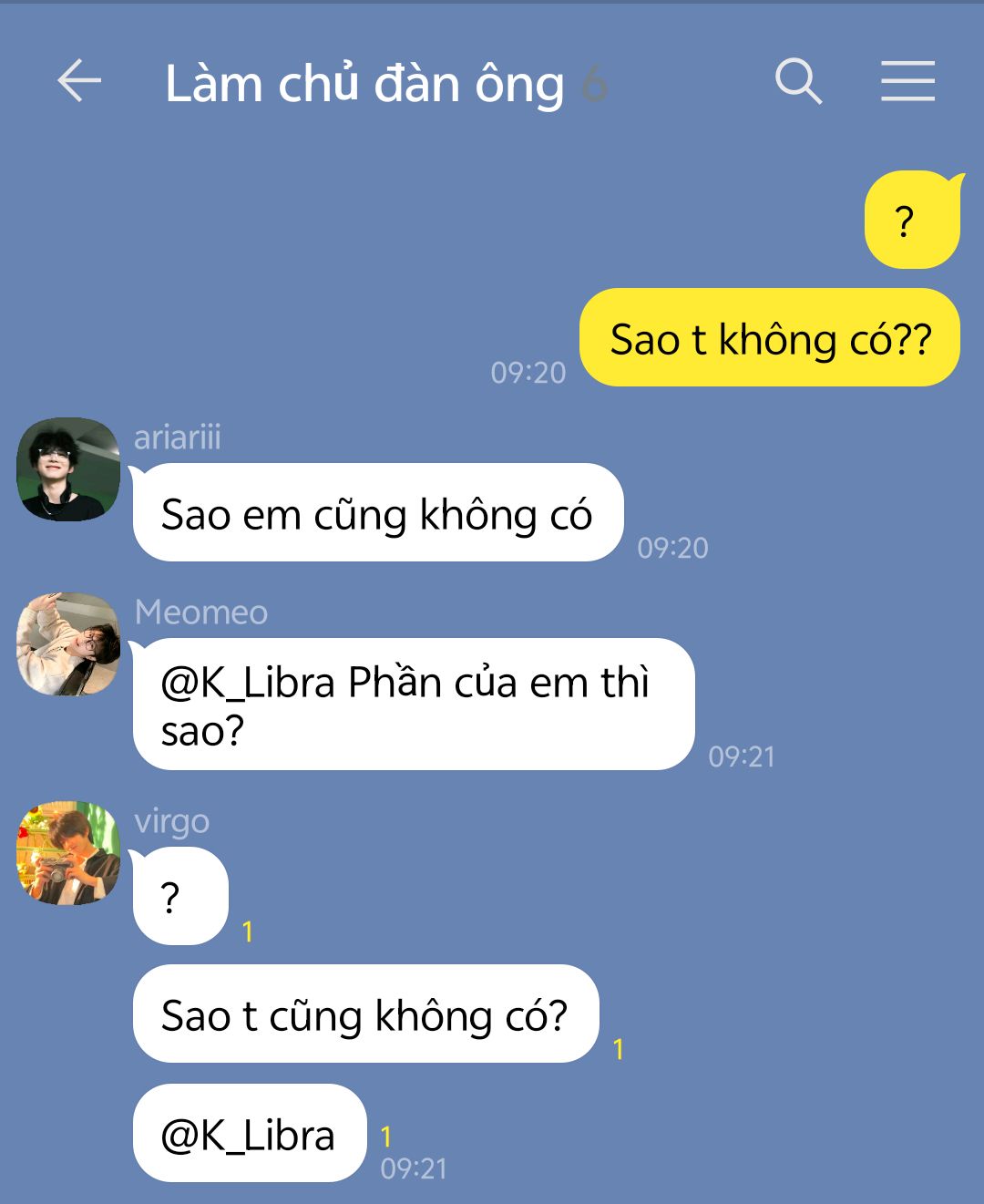This screenshot has width=984, height=1204.
Task: View ariariii's profile picture
Action: [68, 469]
